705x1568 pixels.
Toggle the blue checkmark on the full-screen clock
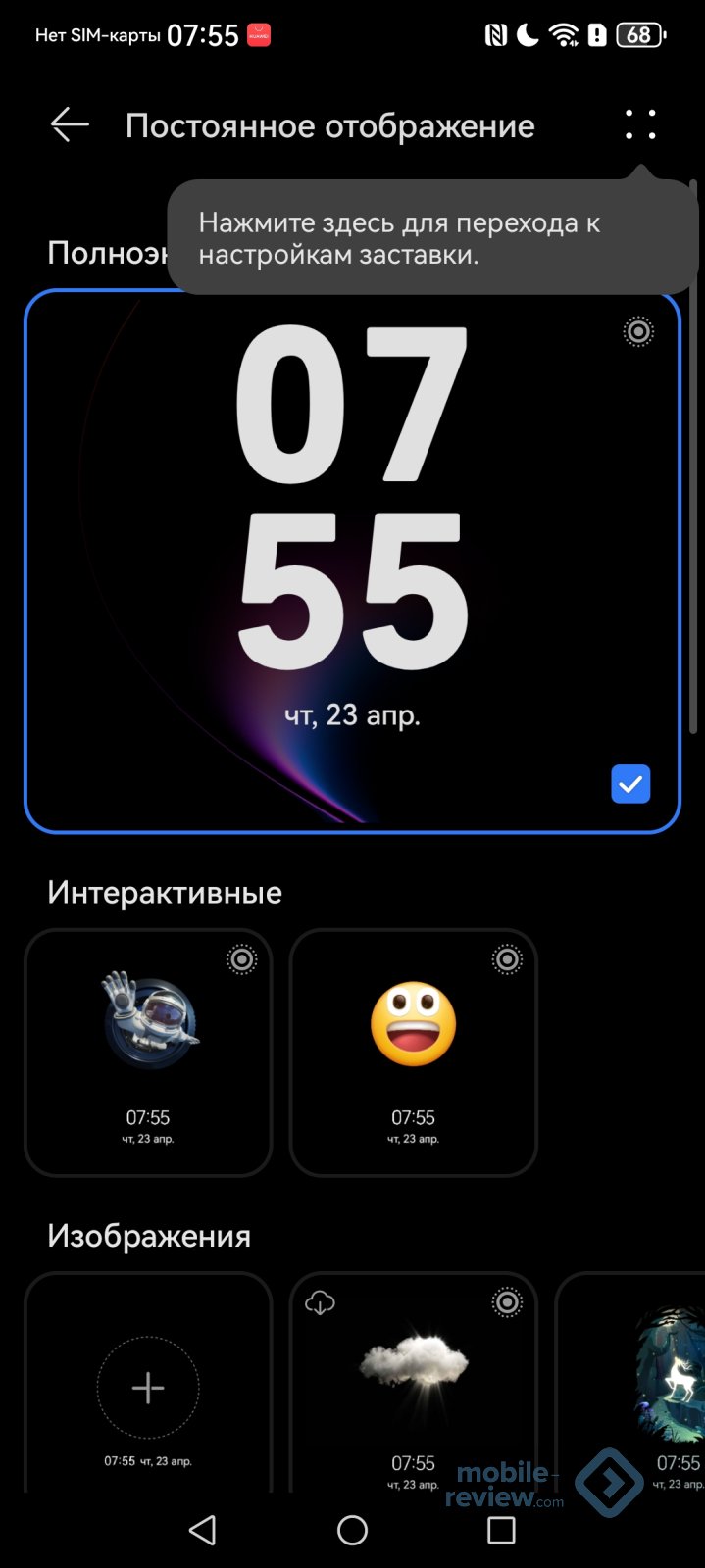(630, 784)
